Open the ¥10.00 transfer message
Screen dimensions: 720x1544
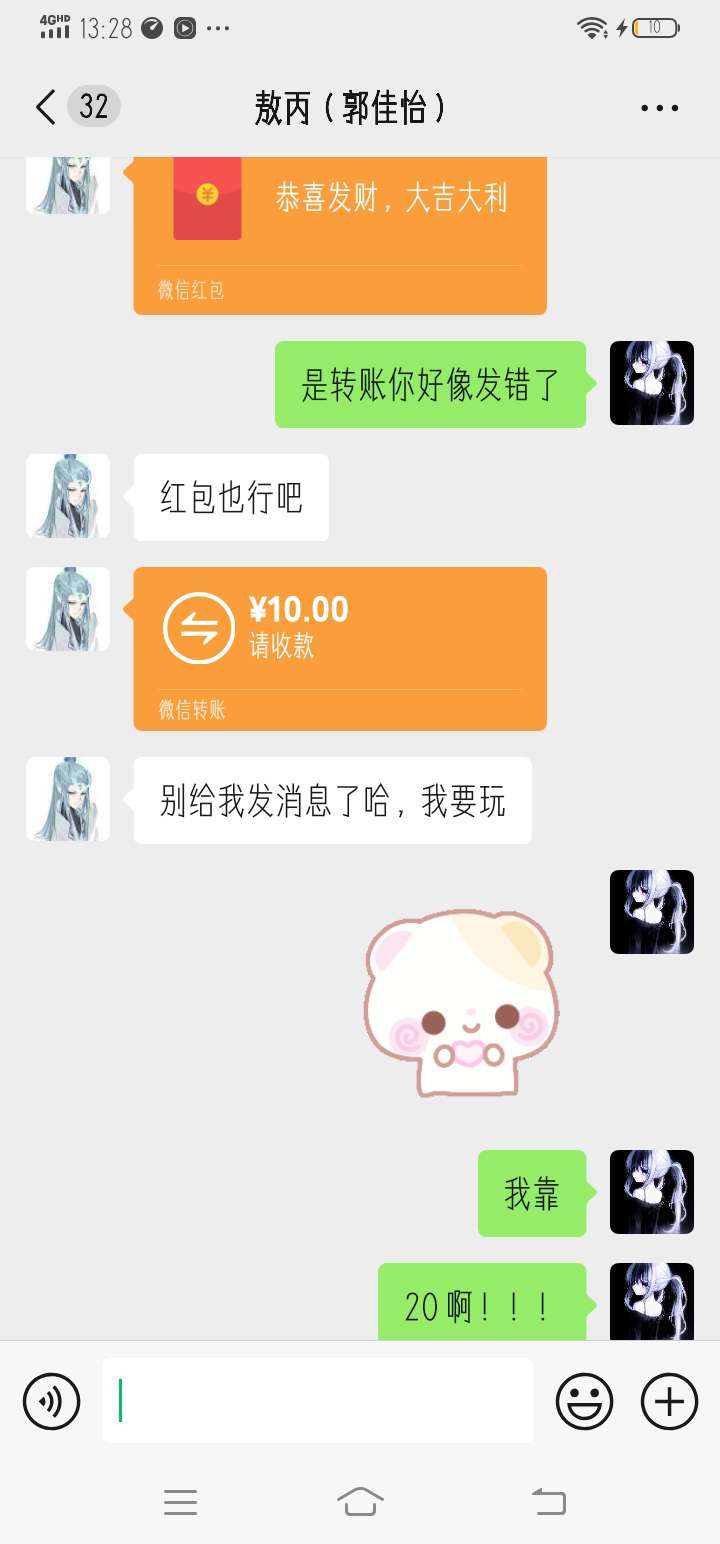[x=340, y=648]
